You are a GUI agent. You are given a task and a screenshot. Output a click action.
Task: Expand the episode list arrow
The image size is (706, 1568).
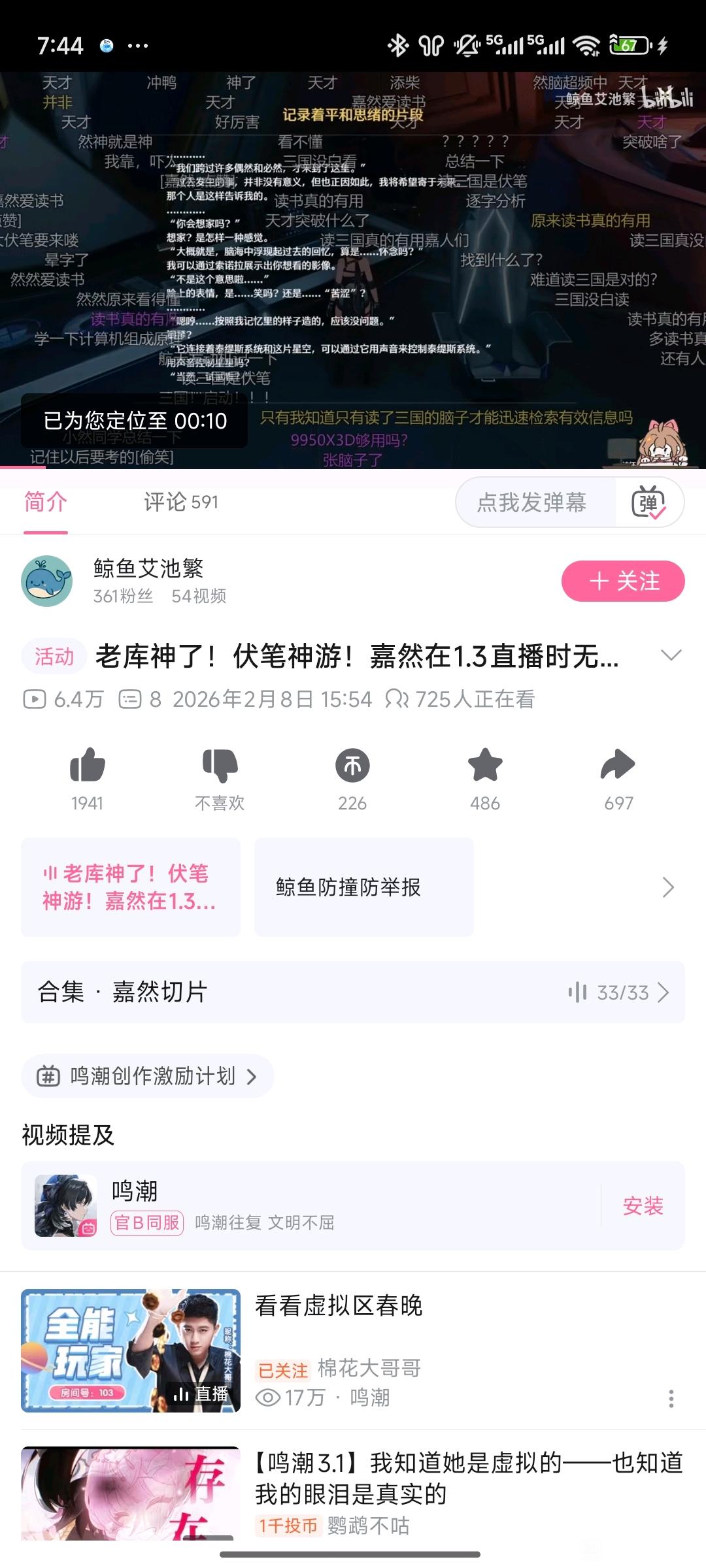[x=667, y=887]
